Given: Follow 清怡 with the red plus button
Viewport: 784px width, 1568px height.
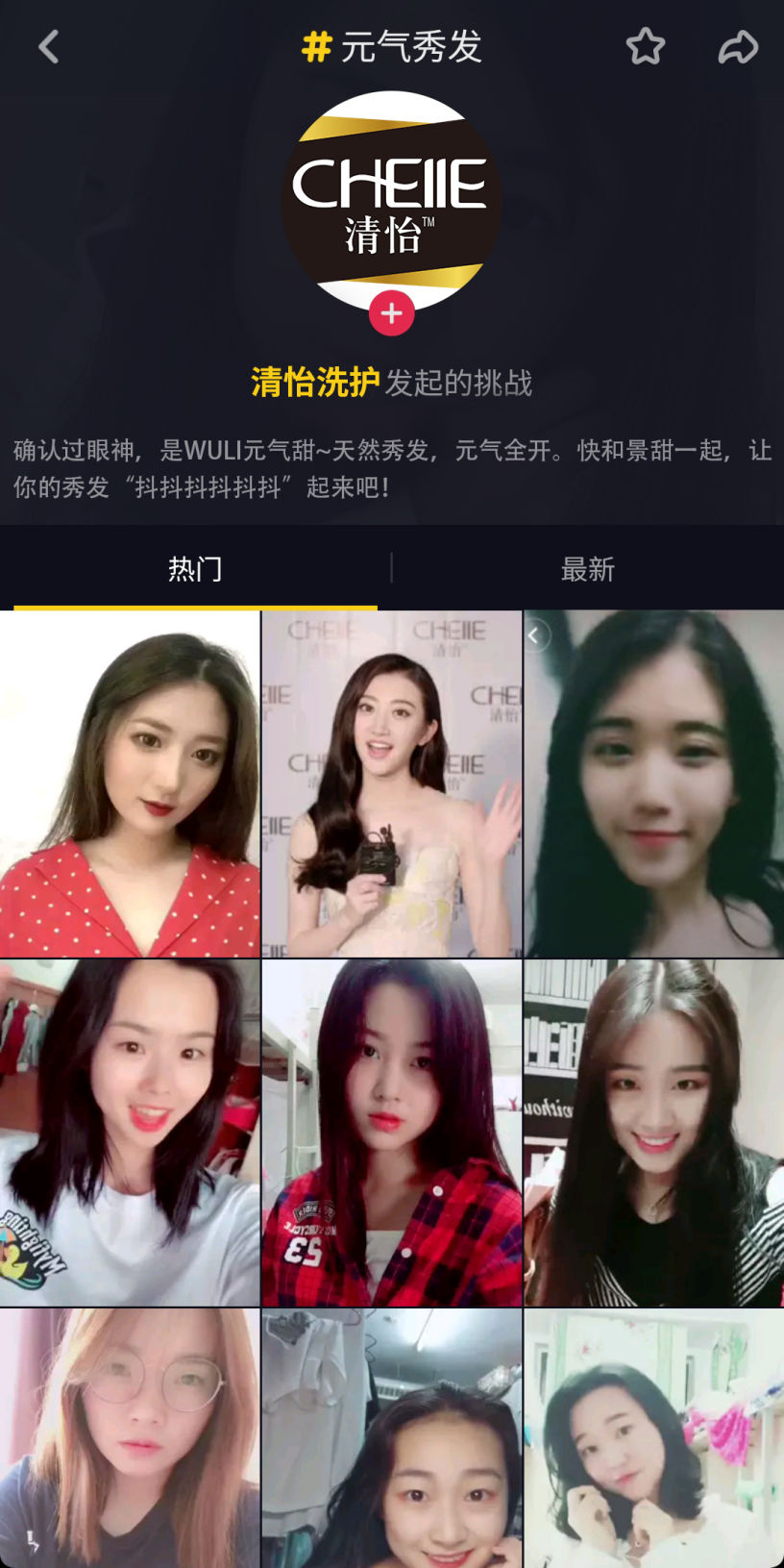Looking at the screenshot, I should tap(391, 313).
